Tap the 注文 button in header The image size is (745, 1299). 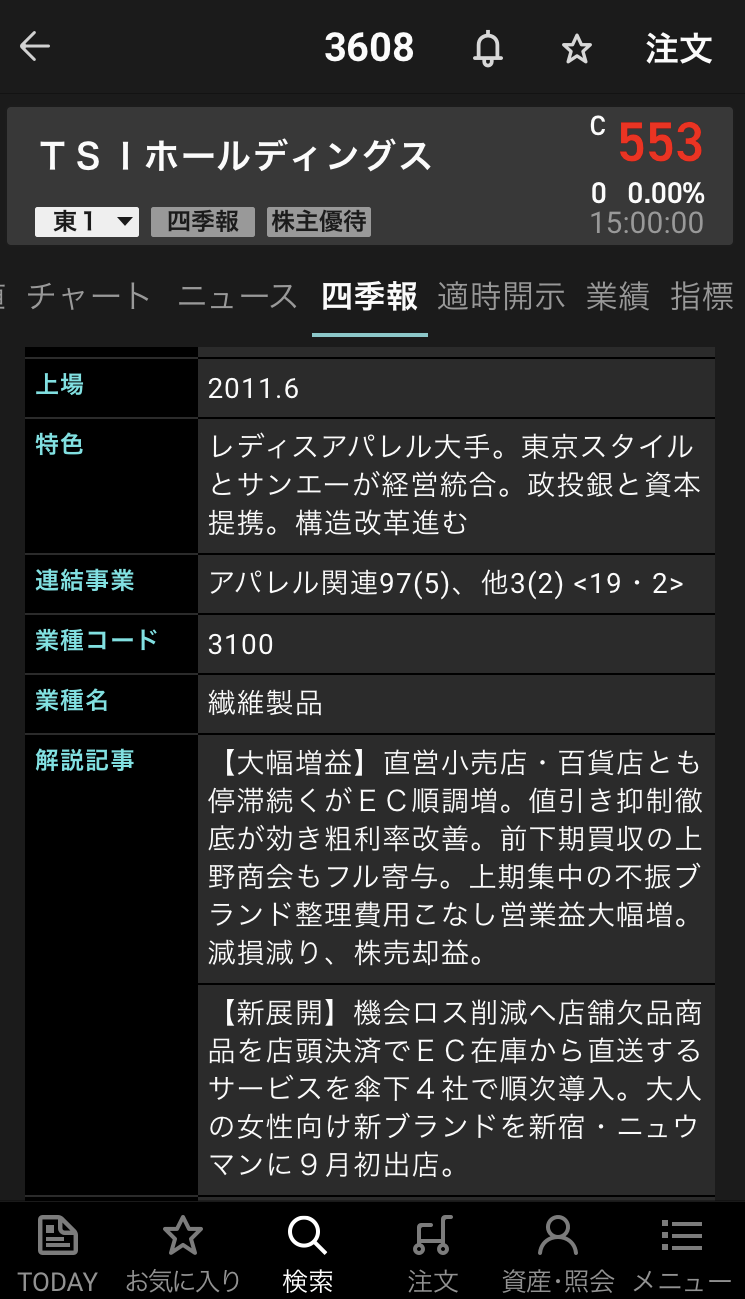point(678,48)
